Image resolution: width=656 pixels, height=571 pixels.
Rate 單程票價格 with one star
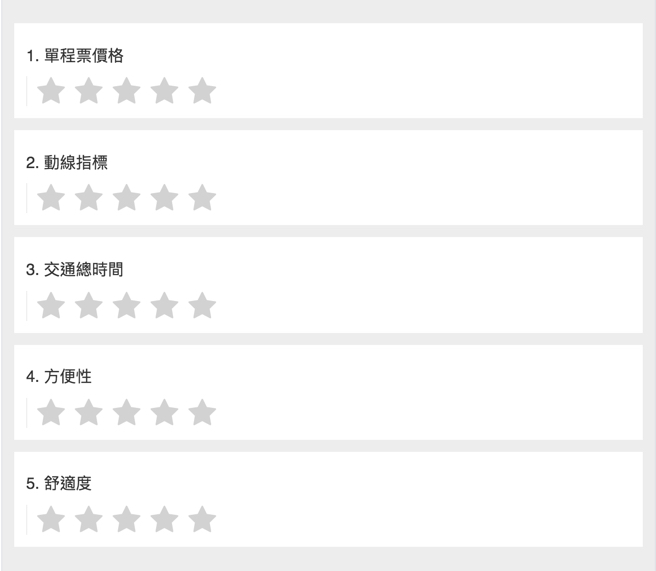tap(51, 91)
